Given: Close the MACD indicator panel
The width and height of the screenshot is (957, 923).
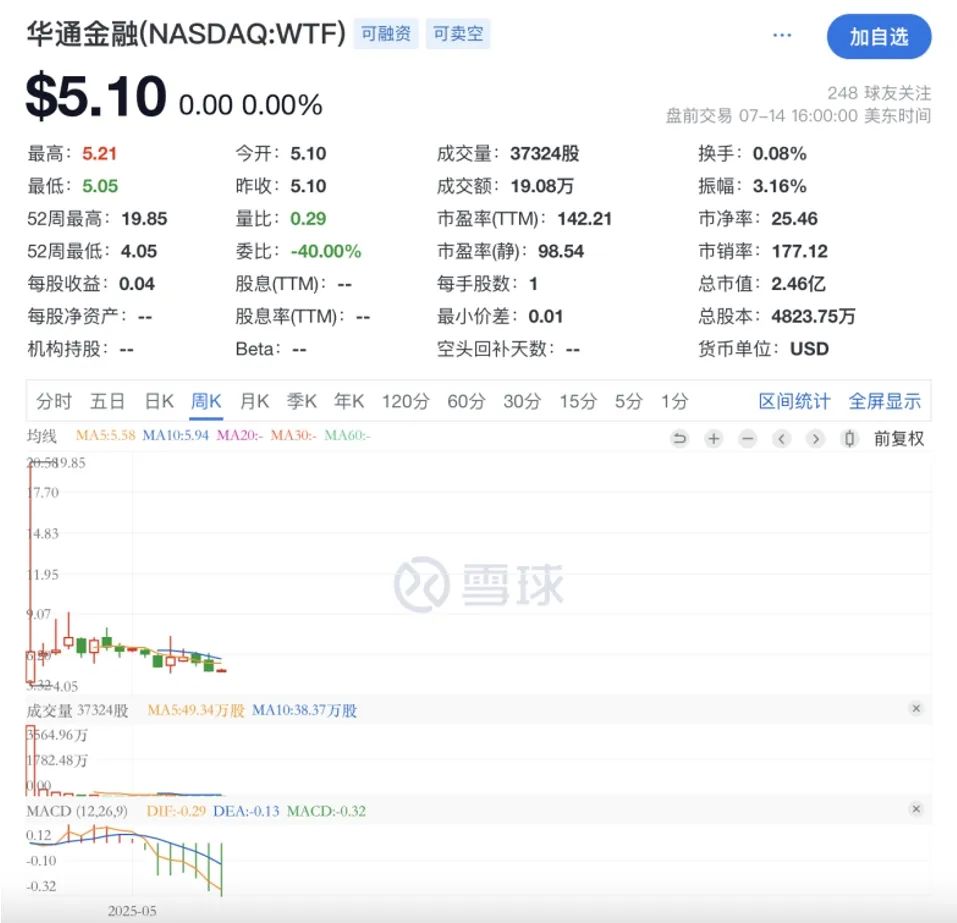Looking at the screenshot, I should (x=915, y=809).
